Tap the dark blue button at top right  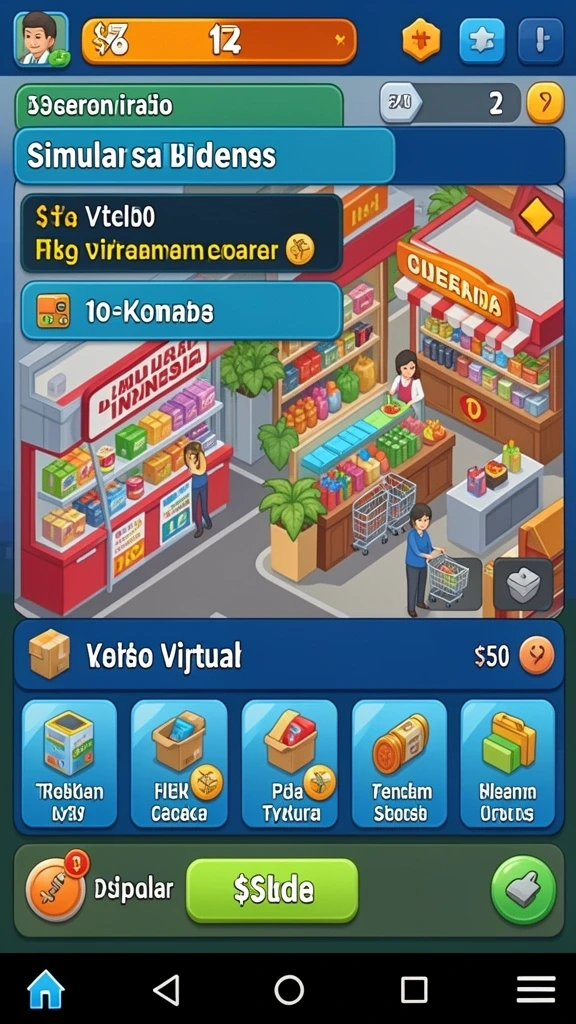click(540, 40)
